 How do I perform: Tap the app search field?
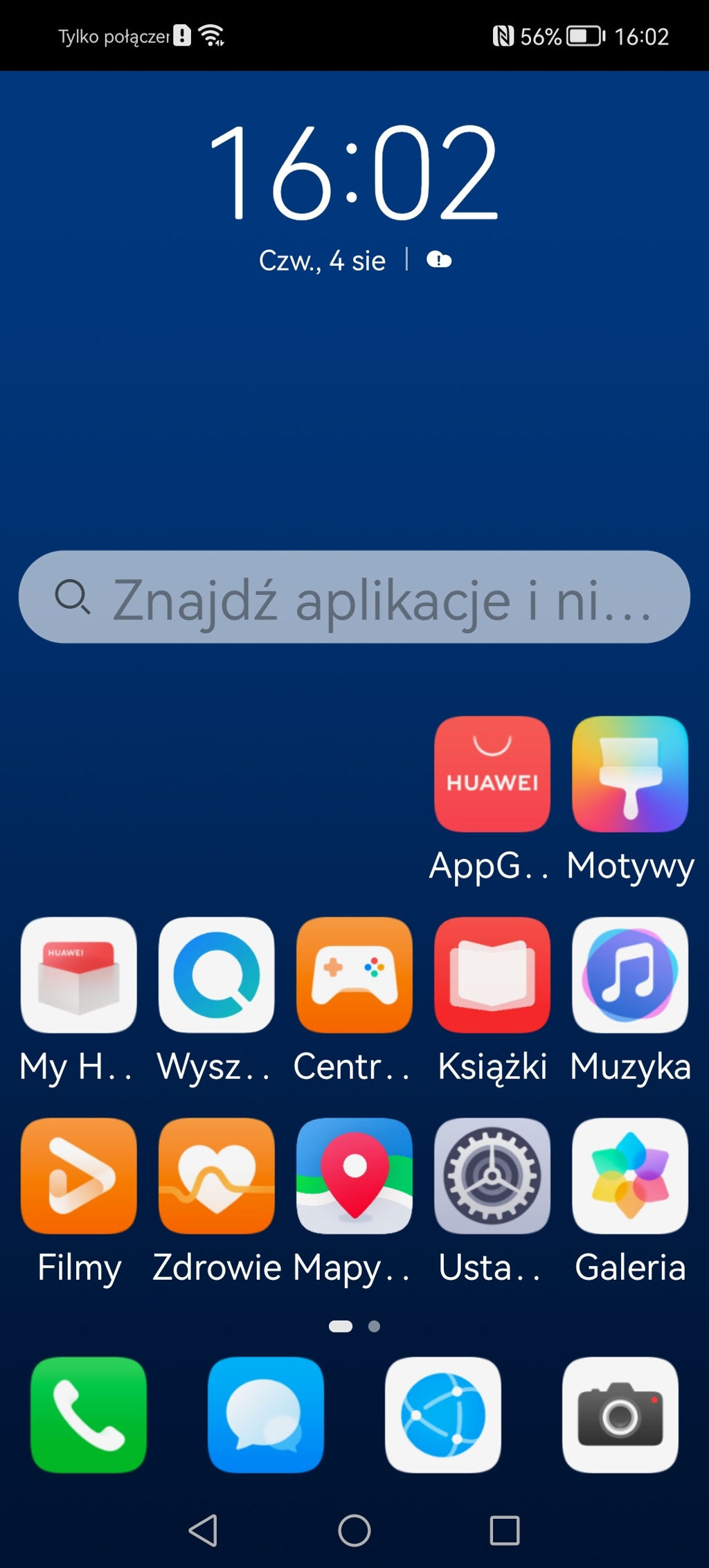[354, 597]
